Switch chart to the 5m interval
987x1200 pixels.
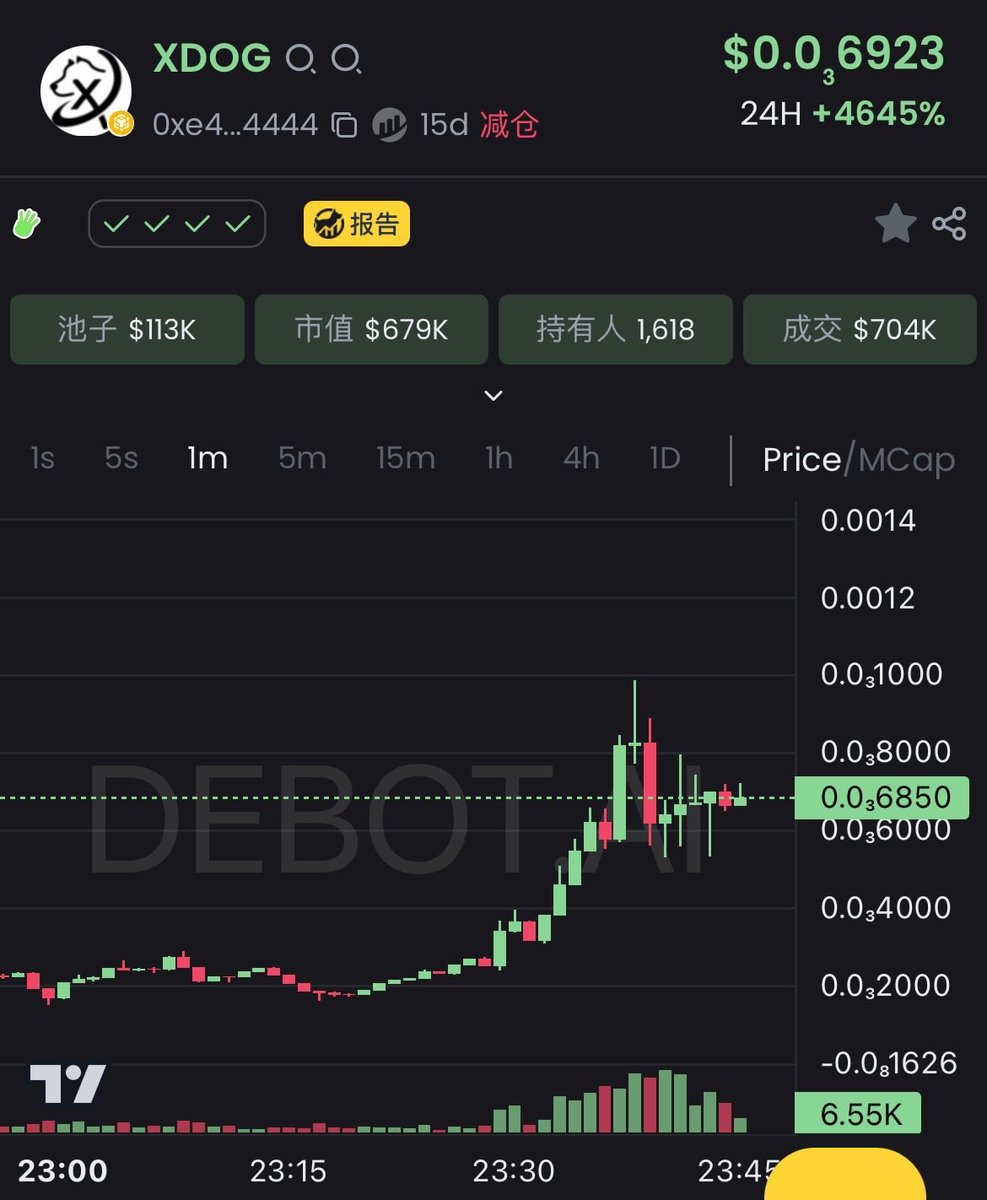pos(302,458)
